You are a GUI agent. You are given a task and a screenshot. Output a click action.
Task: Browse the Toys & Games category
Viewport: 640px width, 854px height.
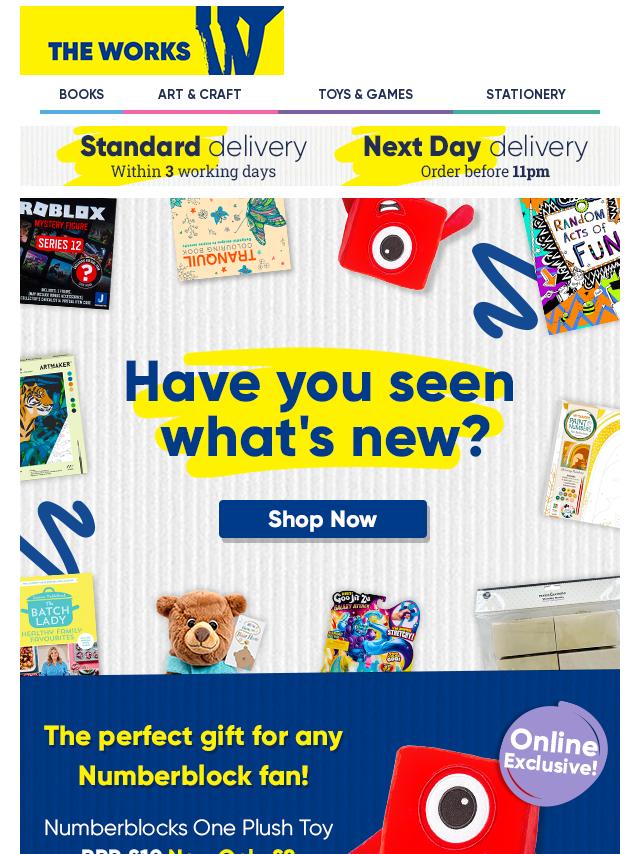[365, 95]
